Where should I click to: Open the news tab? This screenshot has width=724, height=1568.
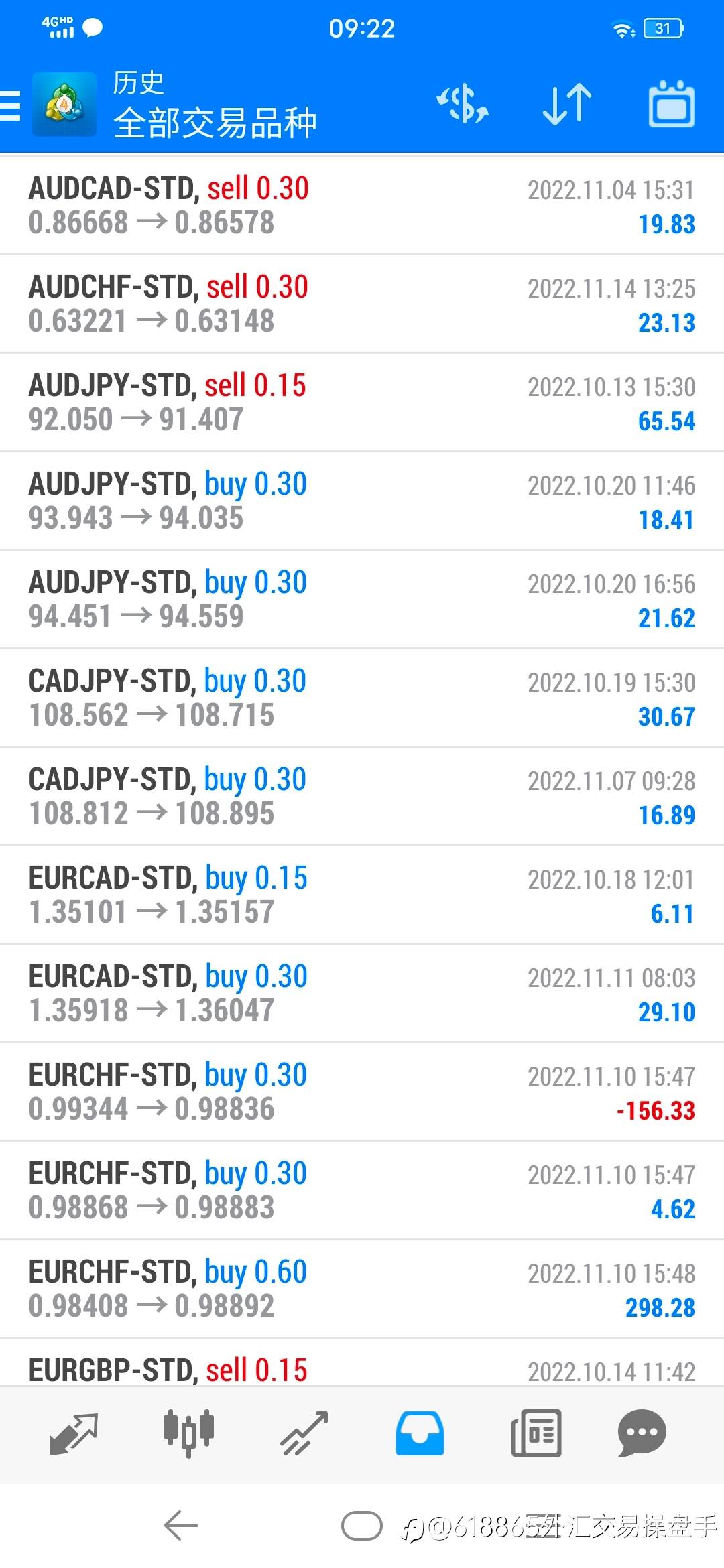click(536, 1433)
